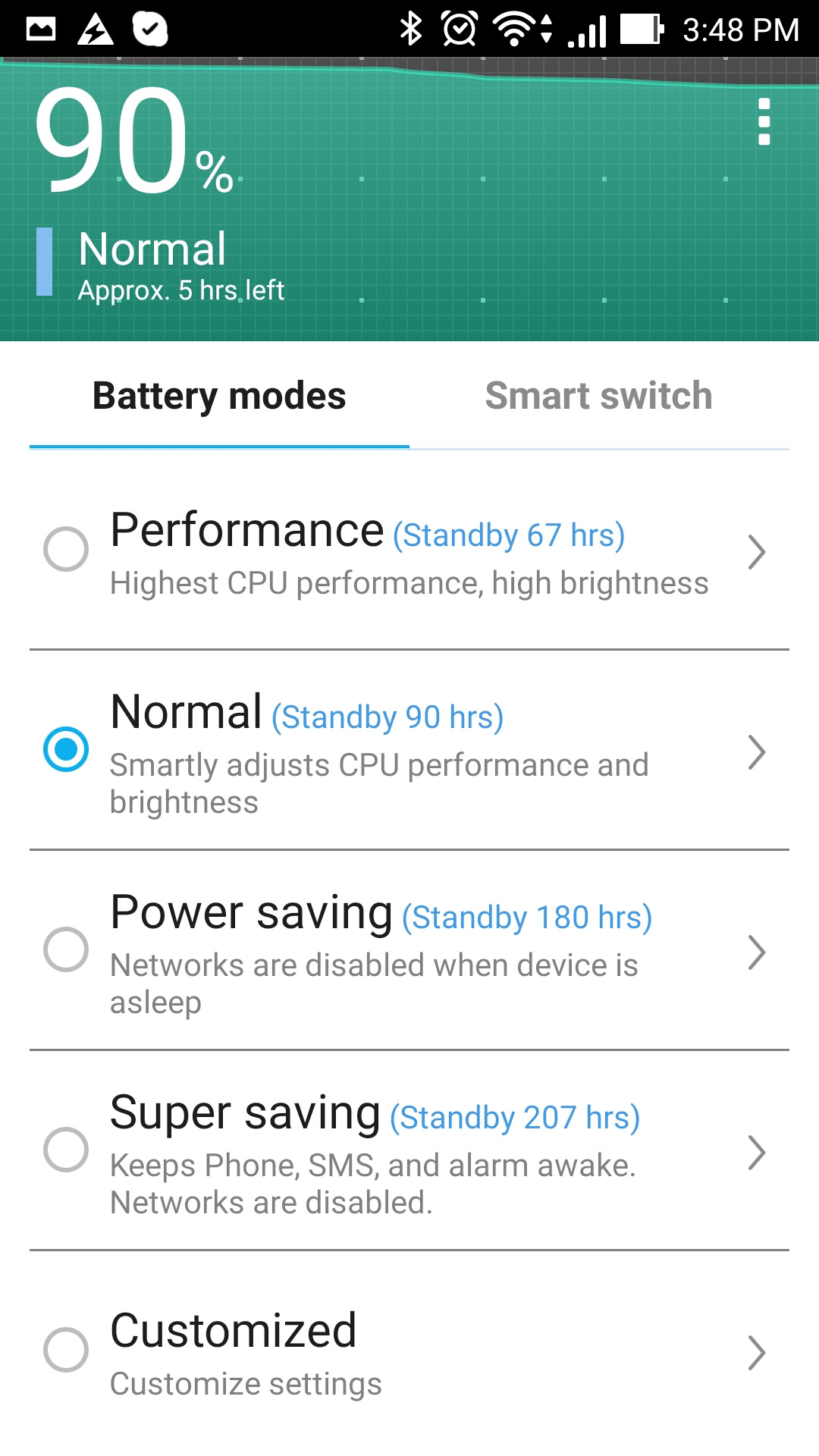Select Super saving mode radio button
The image size is (819, 1456).
tap(66, 1149)
